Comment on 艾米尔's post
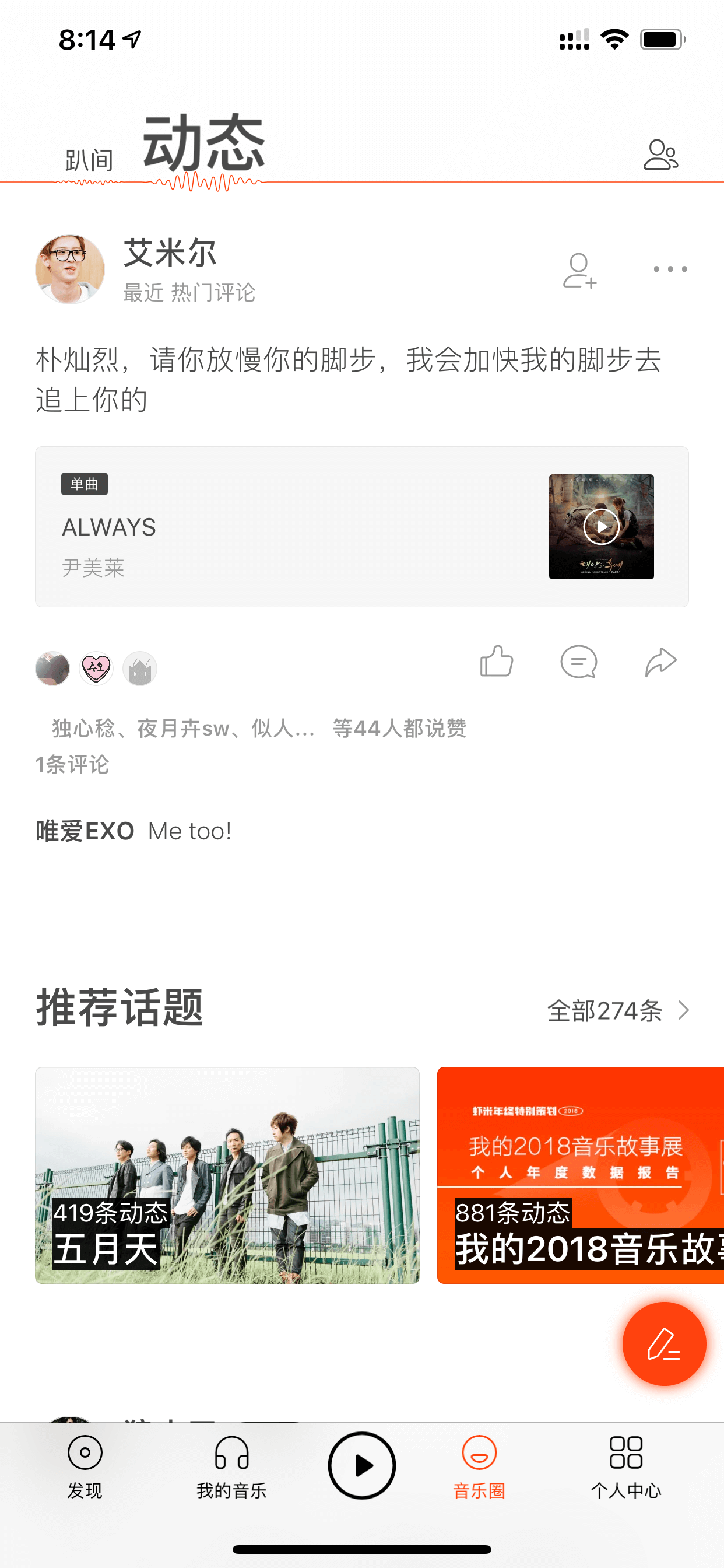Image resolution: width=724 pixels, height=1568 pixels. tap(579, 661)
